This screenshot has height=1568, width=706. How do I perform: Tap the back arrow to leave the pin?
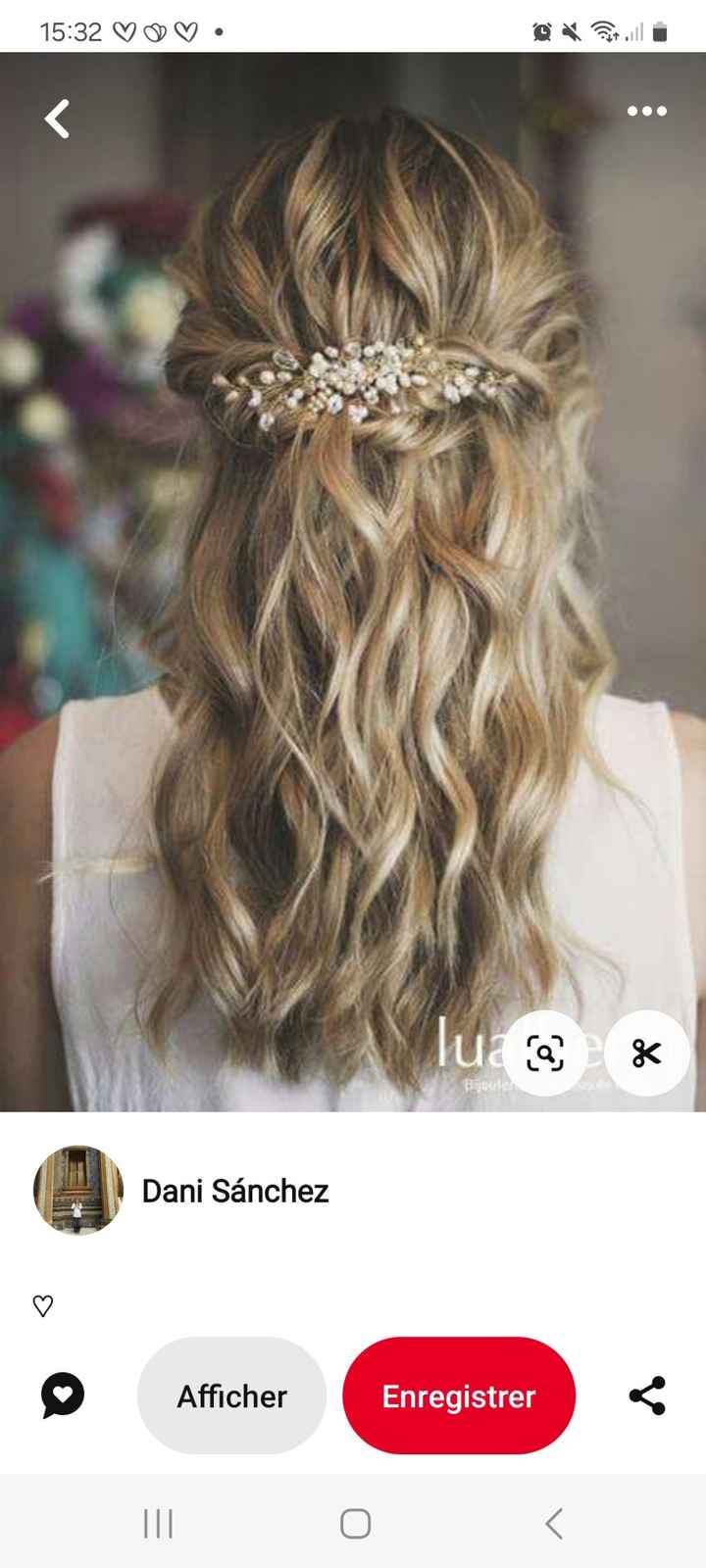pyautogui.click(x=56, y=118)
